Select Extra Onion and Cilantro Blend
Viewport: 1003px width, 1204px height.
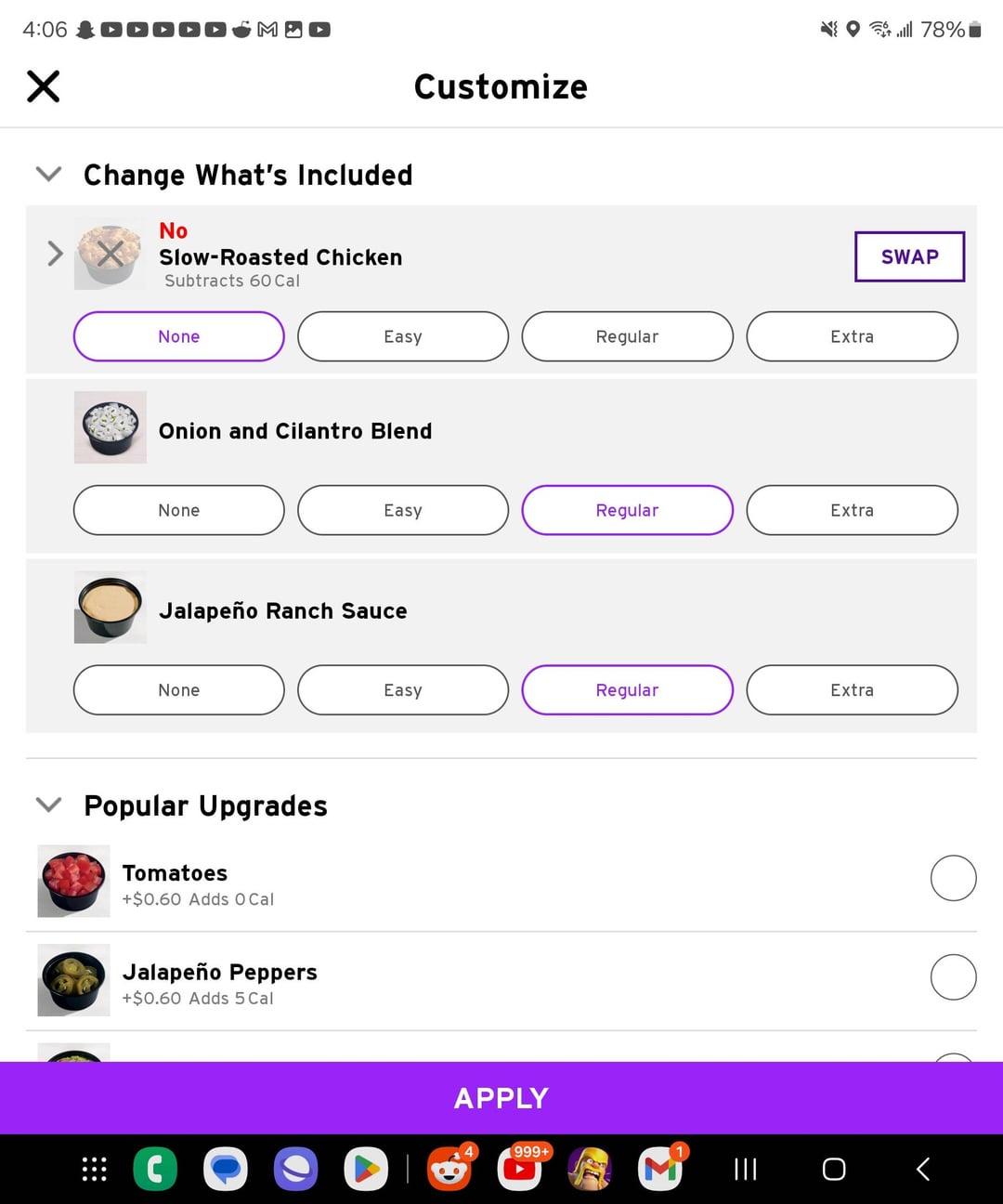[852, 510]
